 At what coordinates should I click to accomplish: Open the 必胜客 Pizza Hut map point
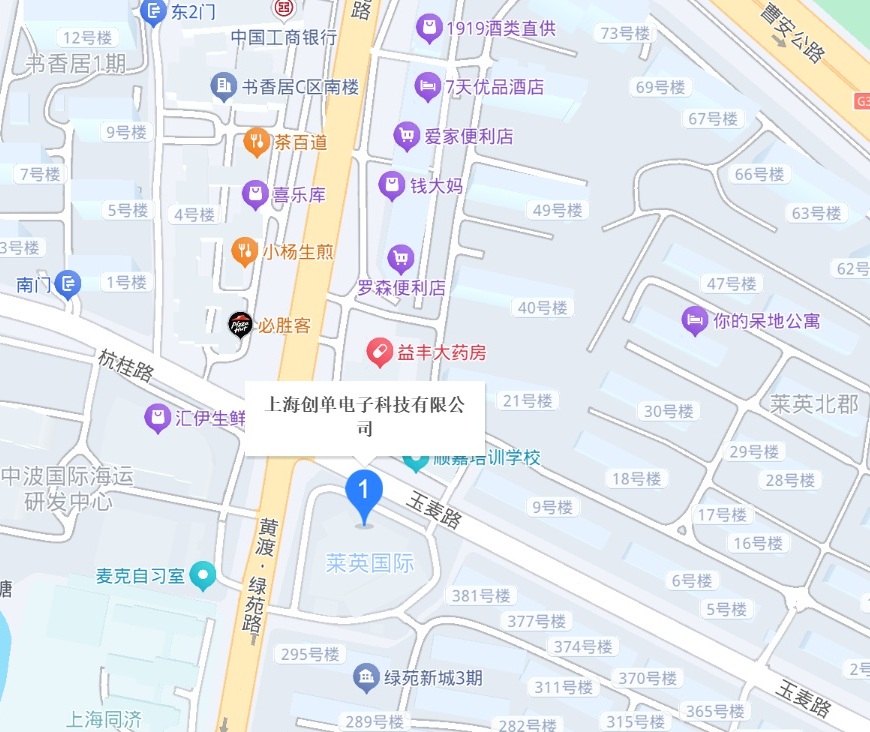[x=240, y=324]
